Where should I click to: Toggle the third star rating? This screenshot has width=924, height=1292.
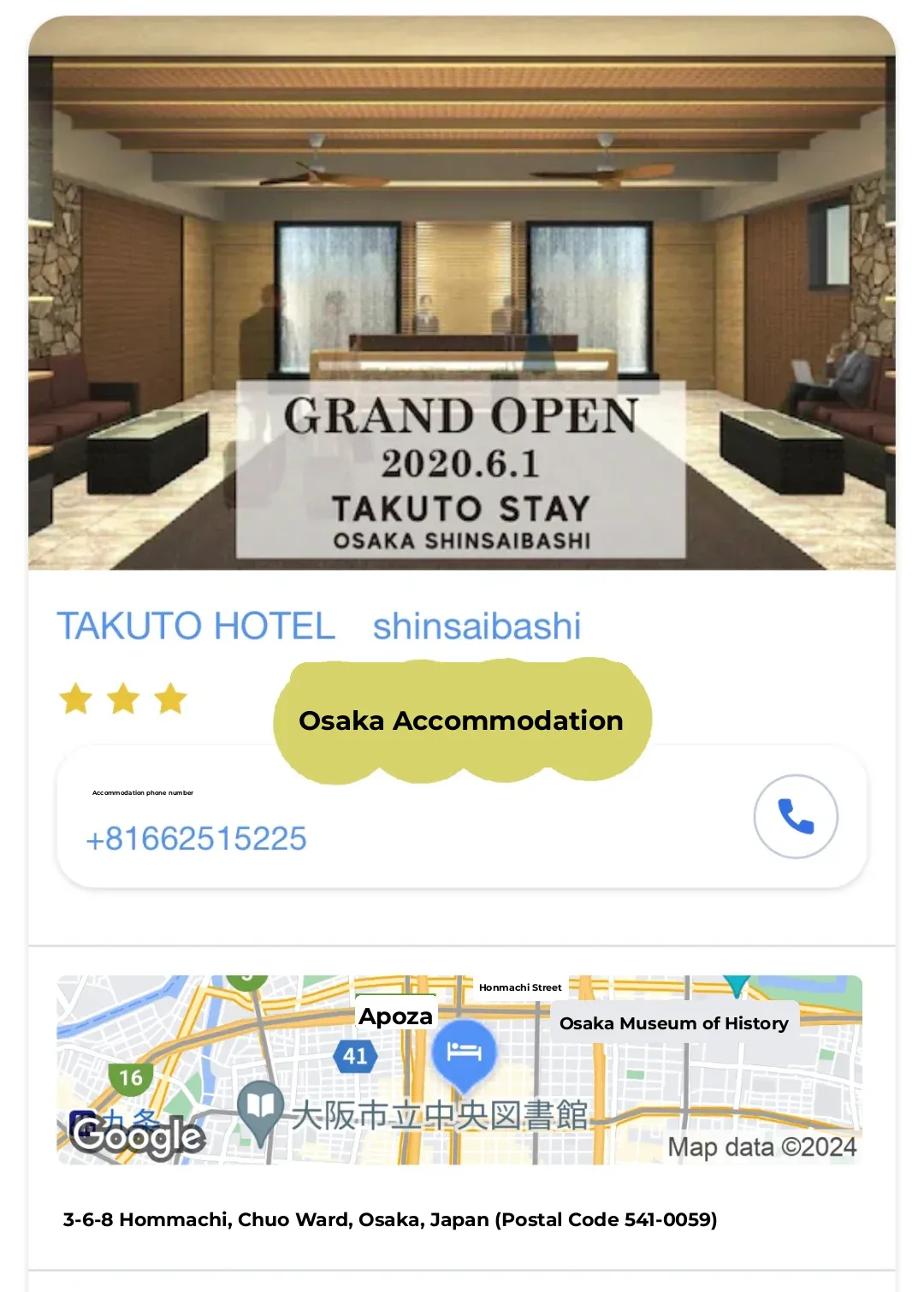click(x=171, y=699)
